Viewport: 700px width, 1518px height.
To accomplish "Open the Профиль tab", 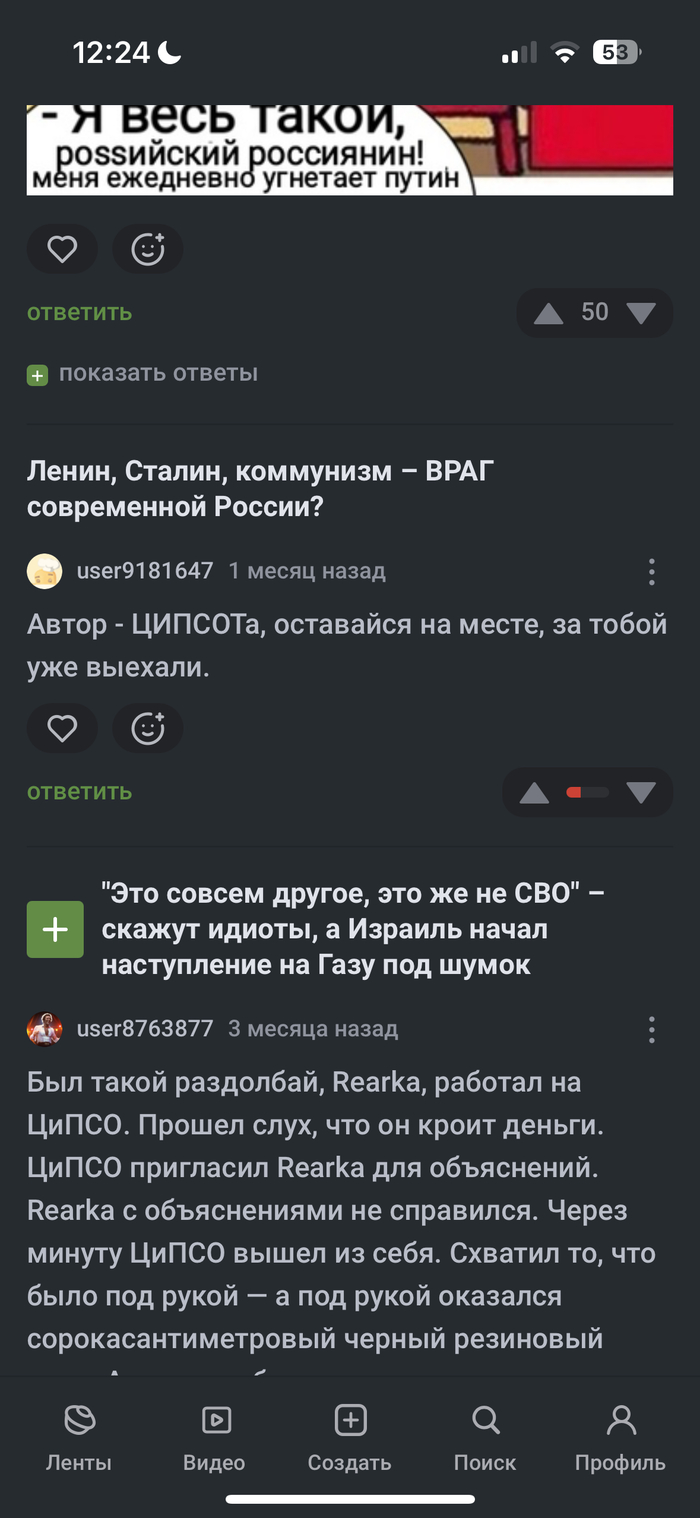I will pyautogui.click(x=620, y=1438).
